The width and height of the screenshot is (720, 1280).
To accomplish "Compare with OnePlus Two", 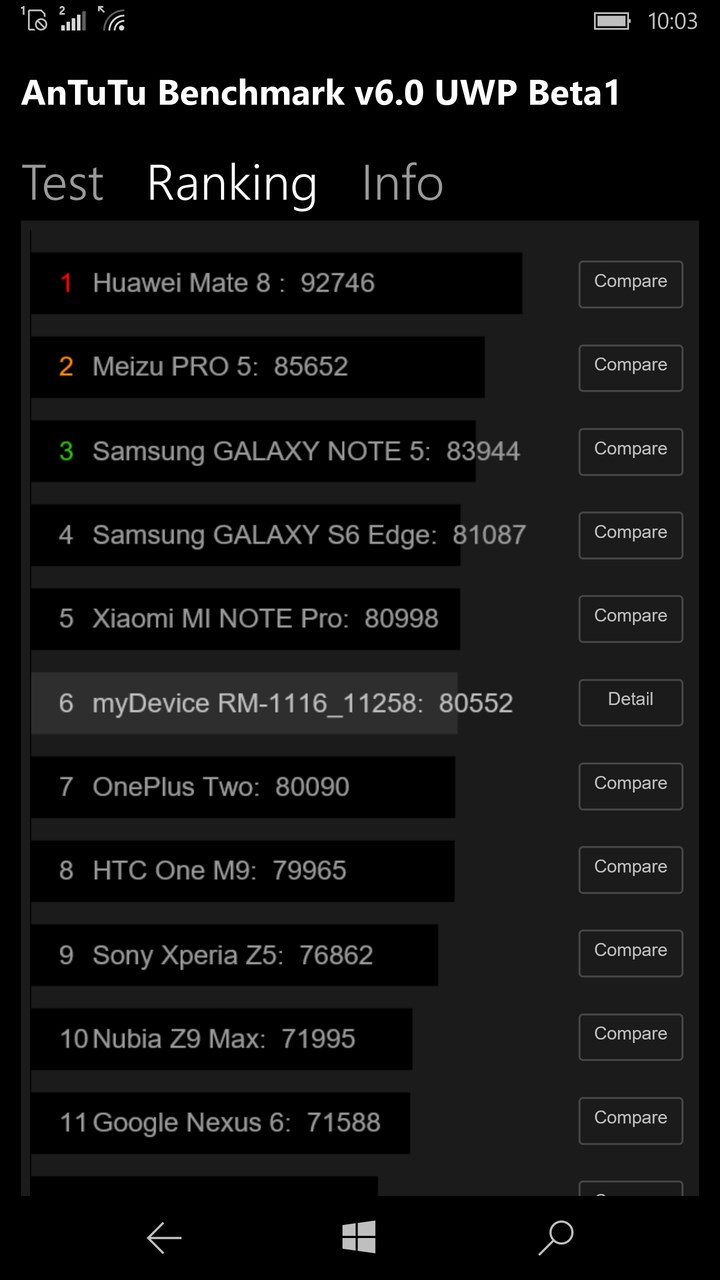I will click(x=631, y=786).
